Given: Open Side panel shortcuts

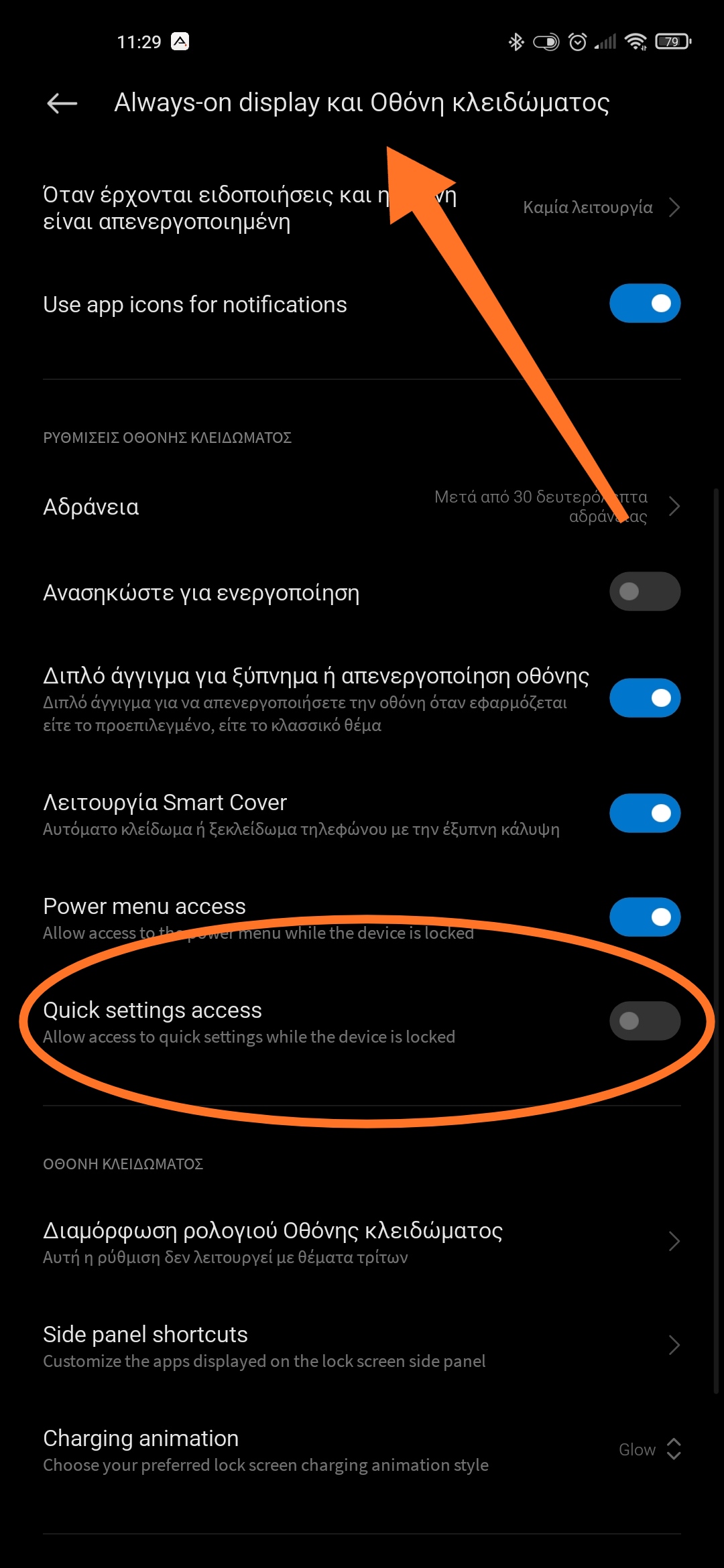Looking at the screenshot, I should (x=362, y=1346).
